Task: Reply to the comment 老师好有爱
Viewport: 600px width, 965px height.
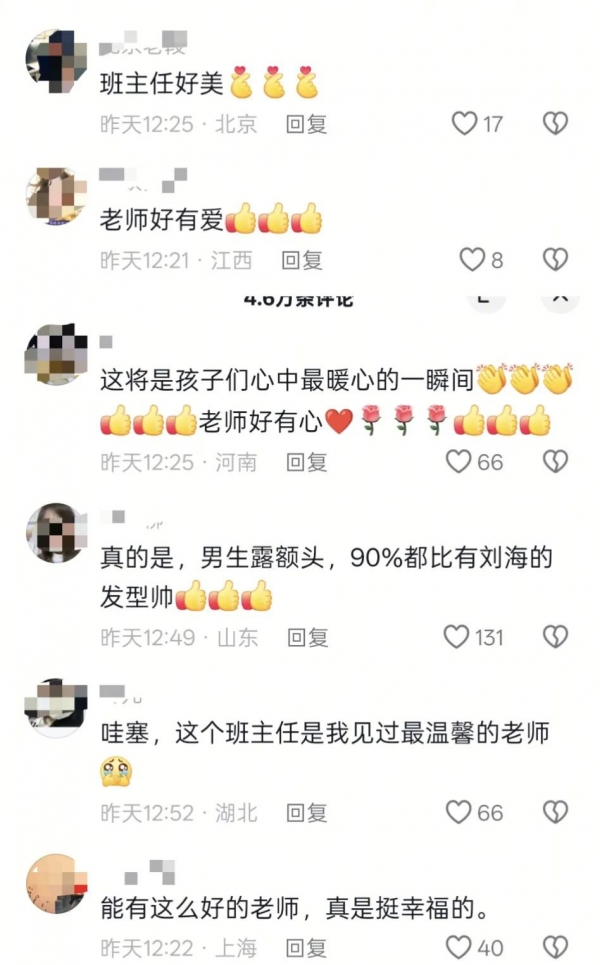Action: tap(301, 261)
